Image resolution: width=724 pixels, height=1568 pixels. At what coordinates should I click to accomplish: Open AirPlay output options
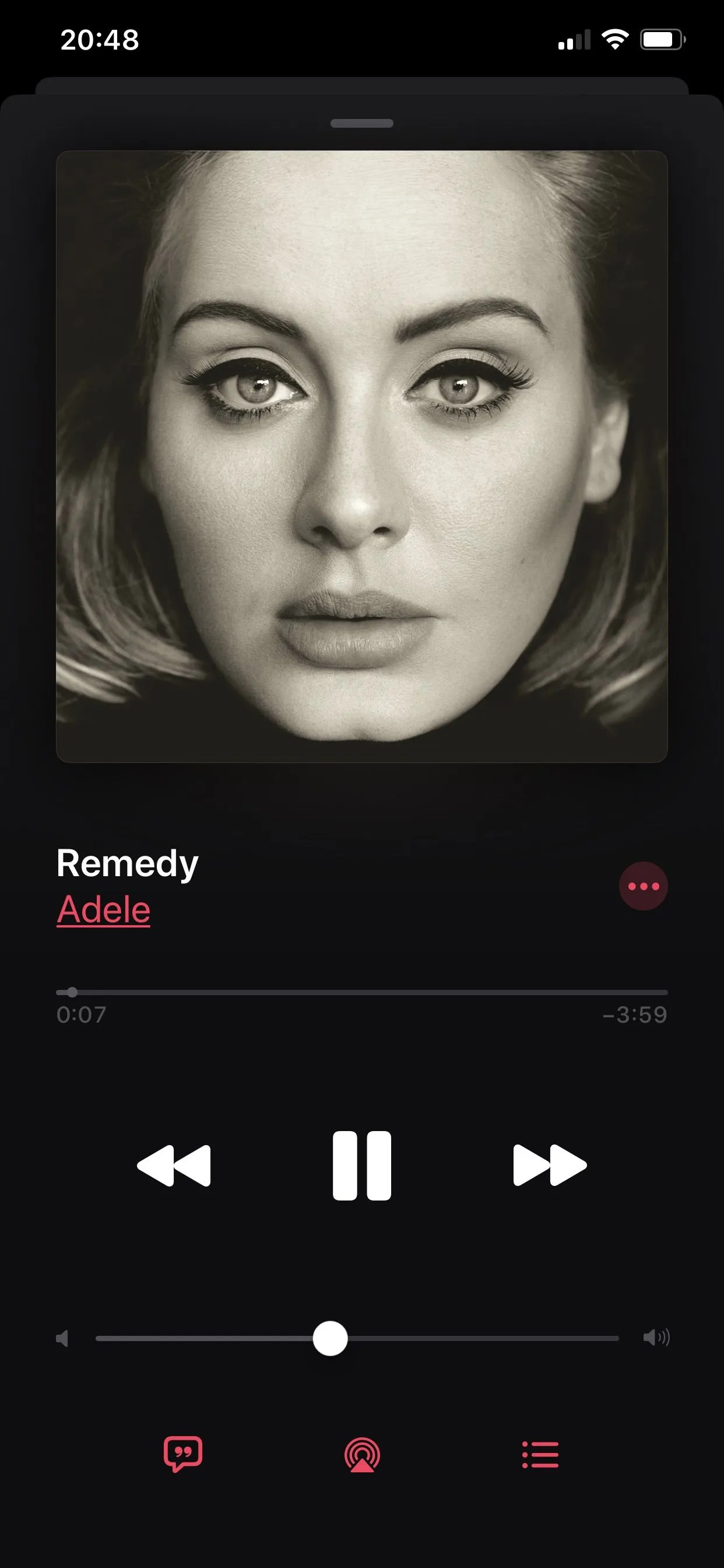pos(362,1455)
